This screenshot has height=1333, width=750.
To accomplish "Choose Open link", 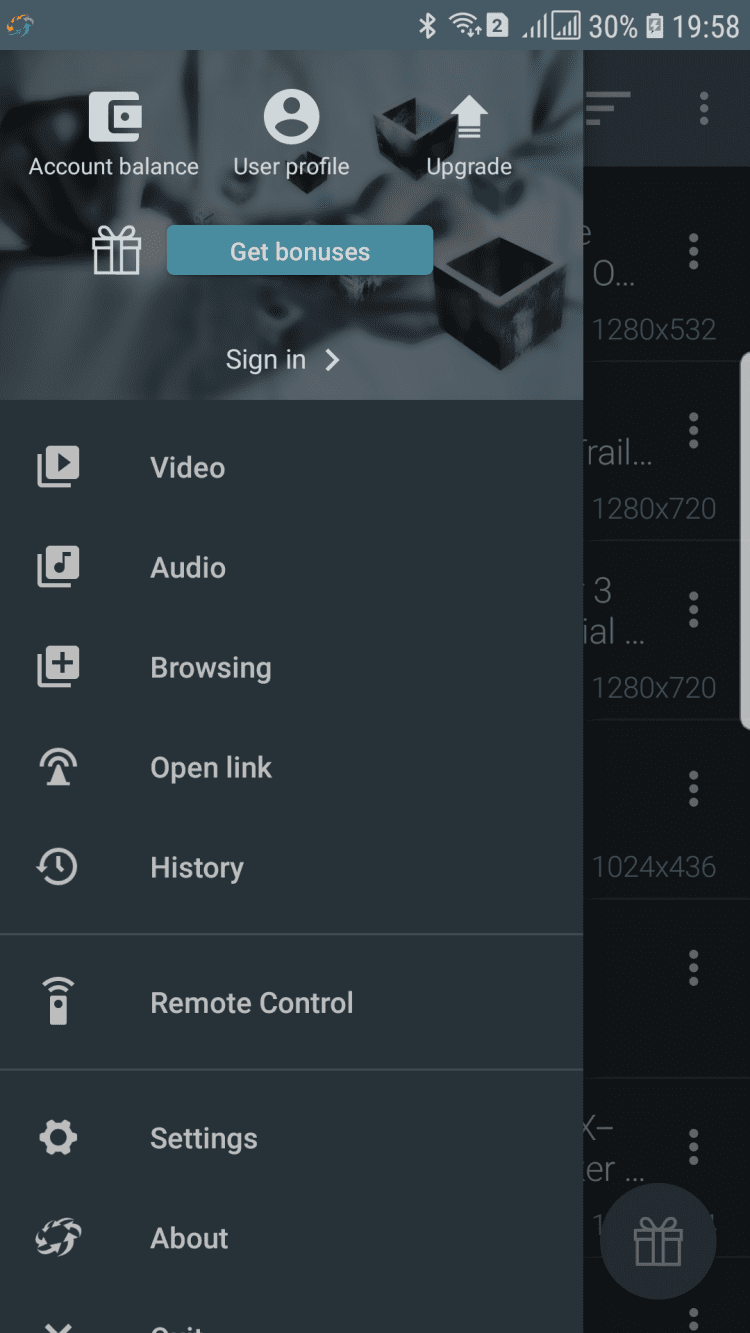I will tap(210, 767).
